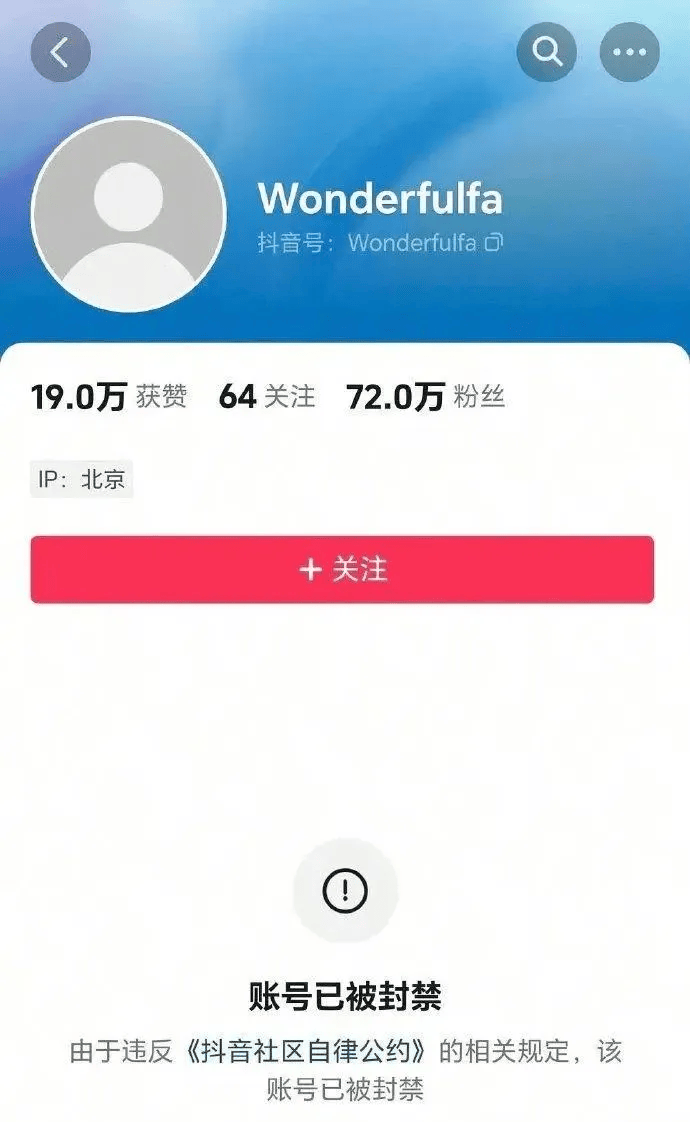Follow the Wonderfulfa account
The height and width of the screenshot is (1122, 690).
[x=342, y=569]
